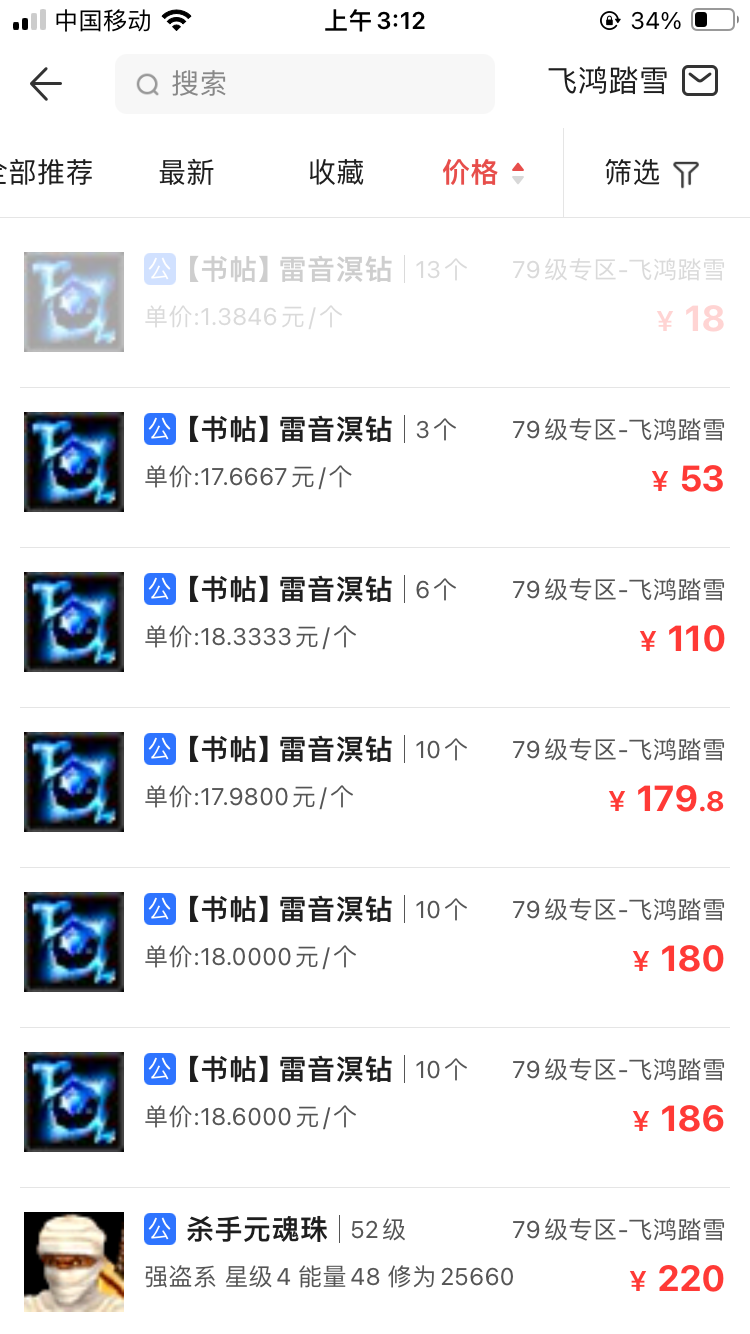Sort listings by 最新
Screen dimensions: 750x1334
click(186, 173)
